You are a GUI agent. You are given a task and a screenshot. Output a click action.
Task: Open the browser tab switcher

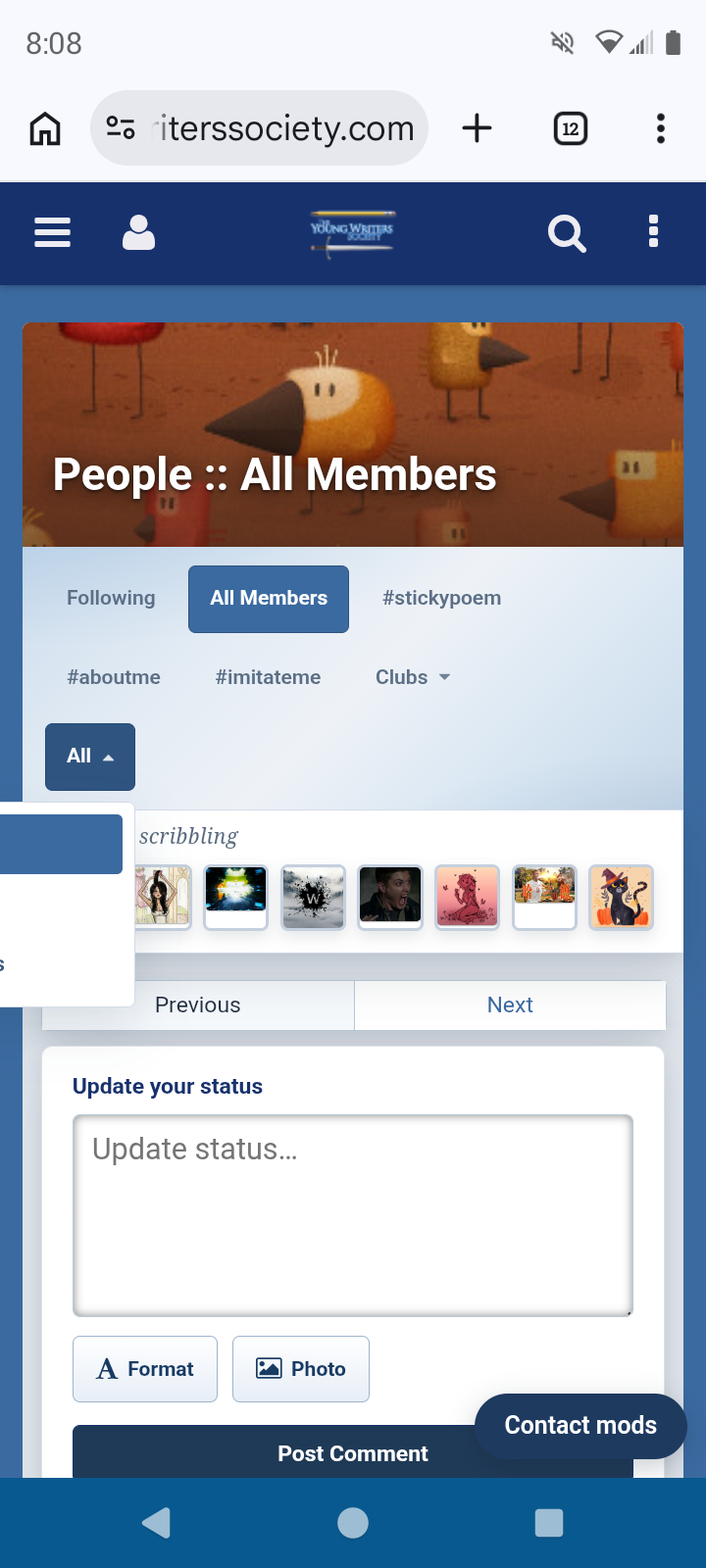(x=571, y=128)
